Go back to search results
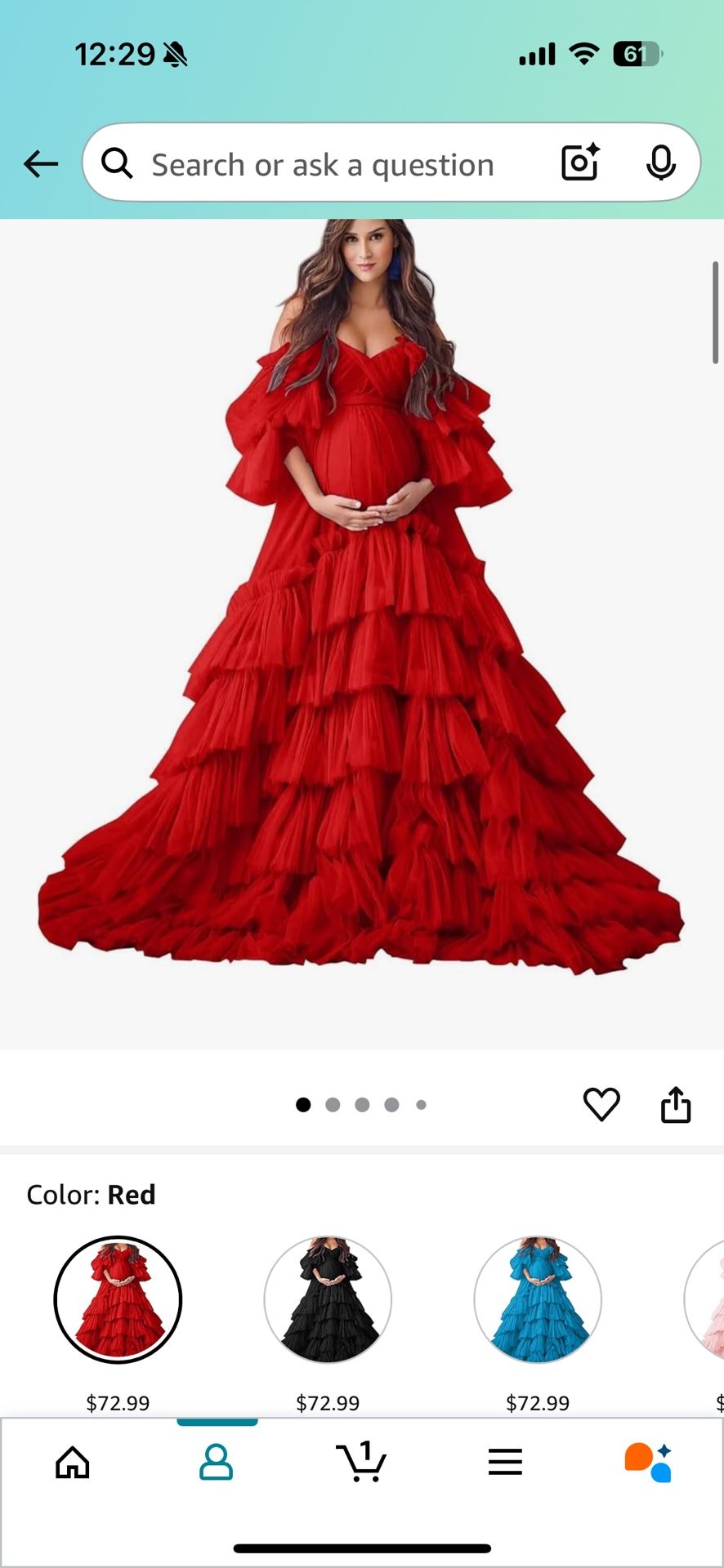Image resolution: width=724 pixels, height=1568 pixels. (41, 163)
